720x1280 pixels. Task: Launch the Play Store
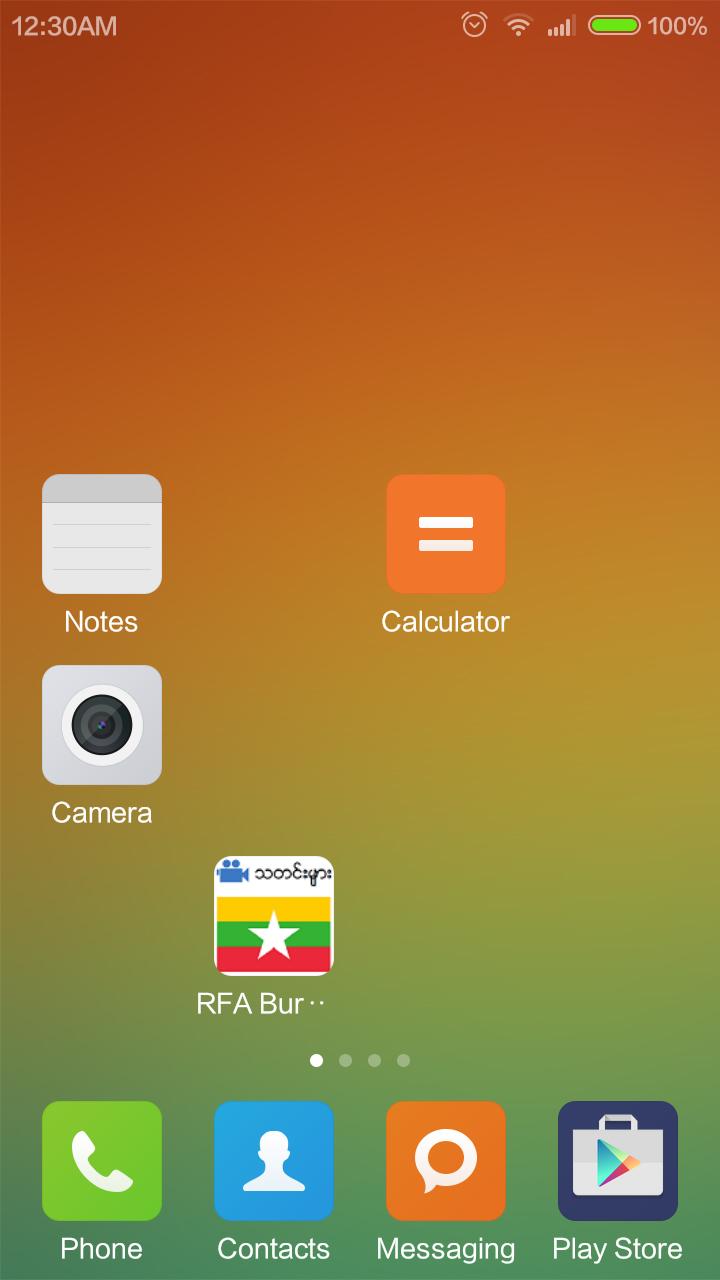[617, 1161]
